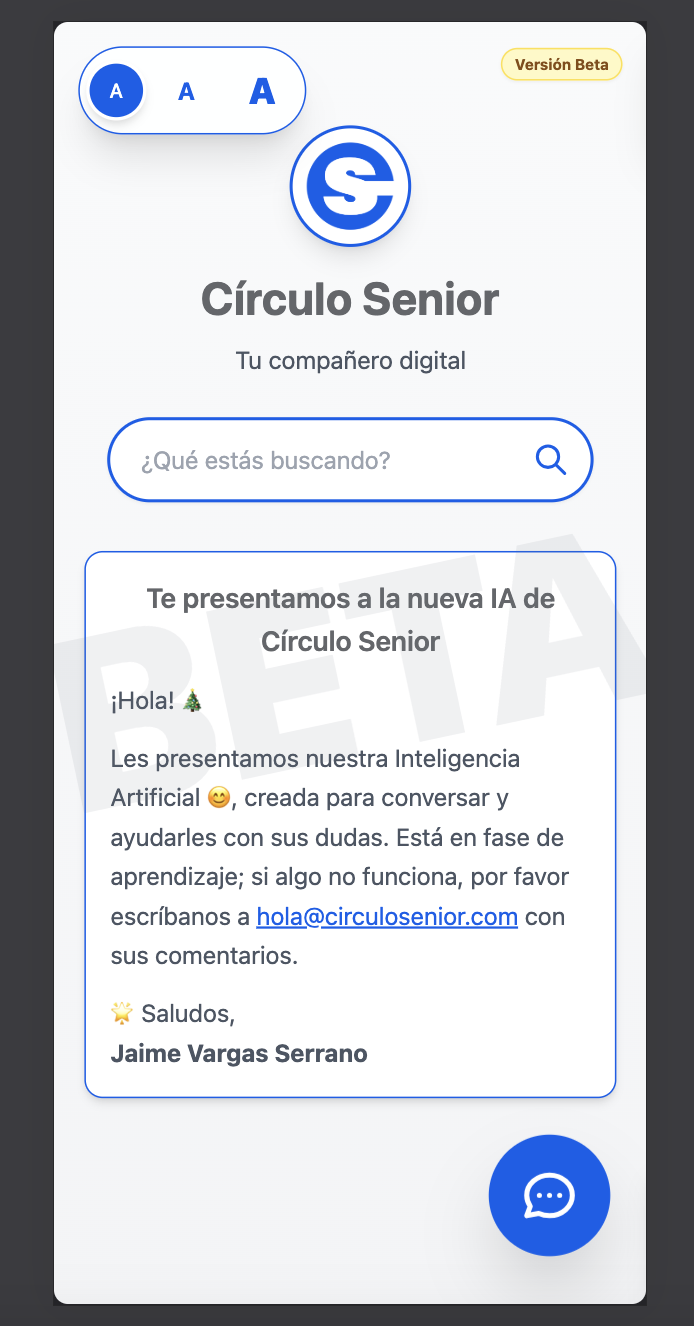
Task: Tap the magnifying glass search icon
Action: coord(551,459)
